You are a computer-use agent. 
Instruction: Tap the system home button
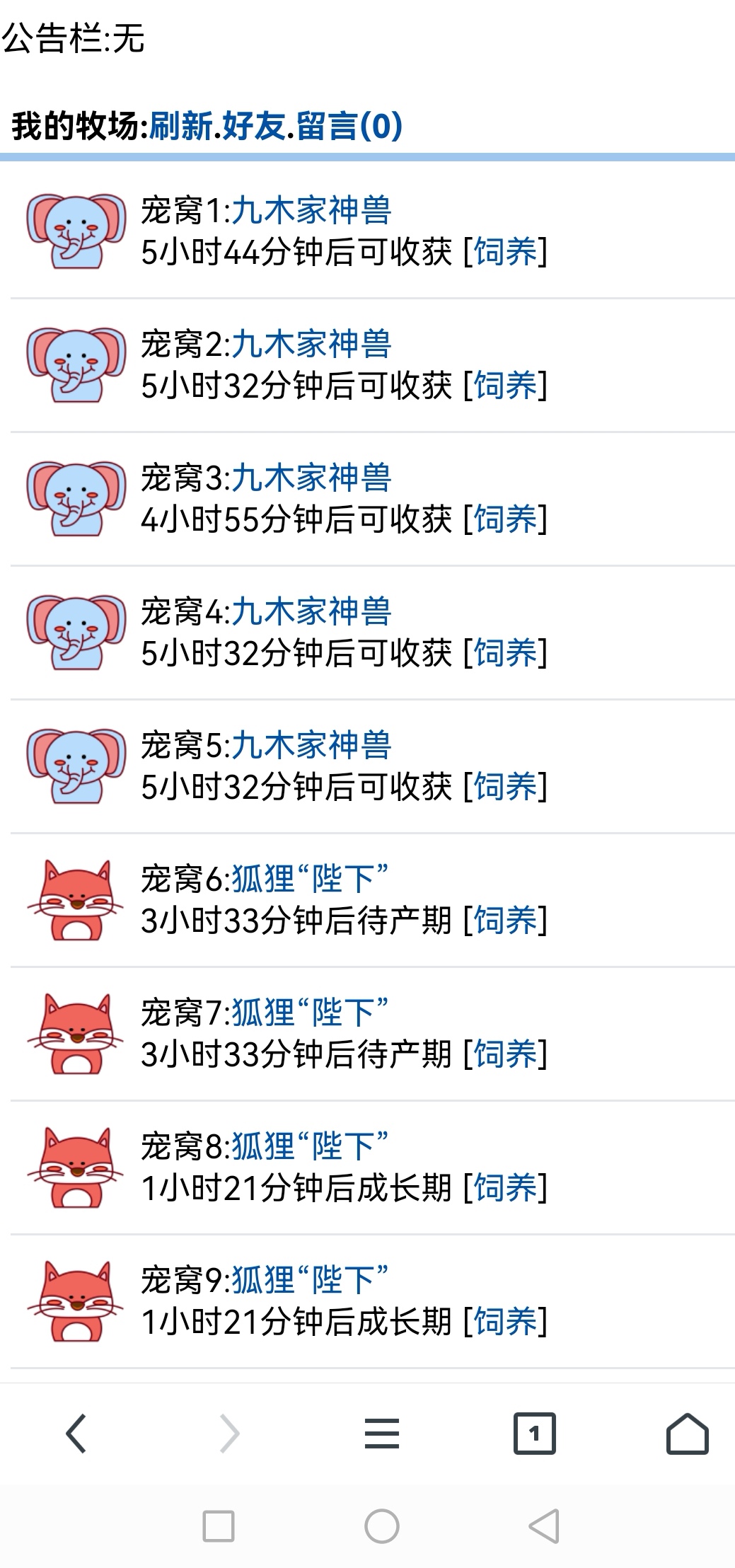click(382, 1526)
